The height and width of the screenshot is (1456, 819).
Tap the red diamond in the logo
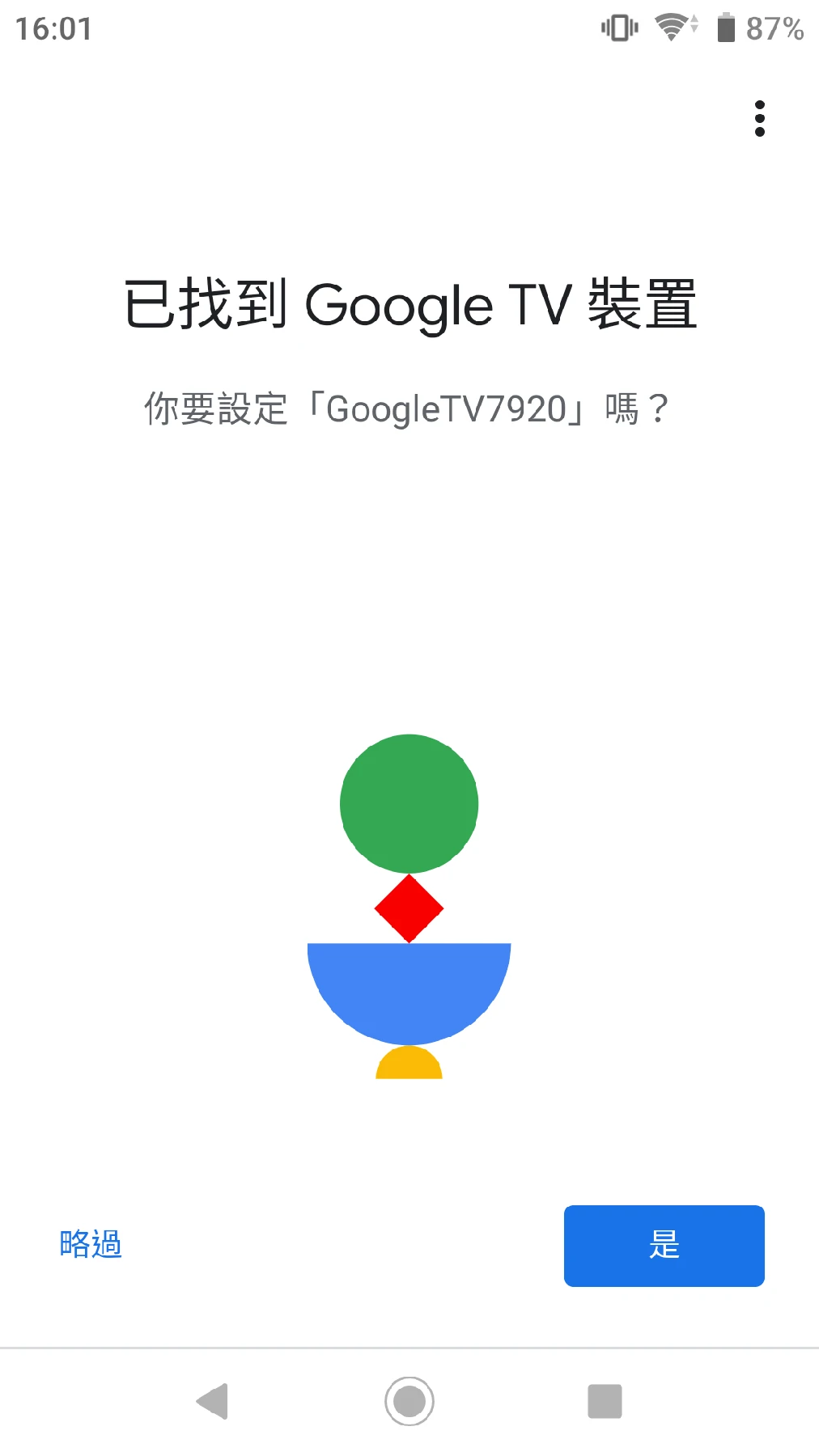[409, 908]
